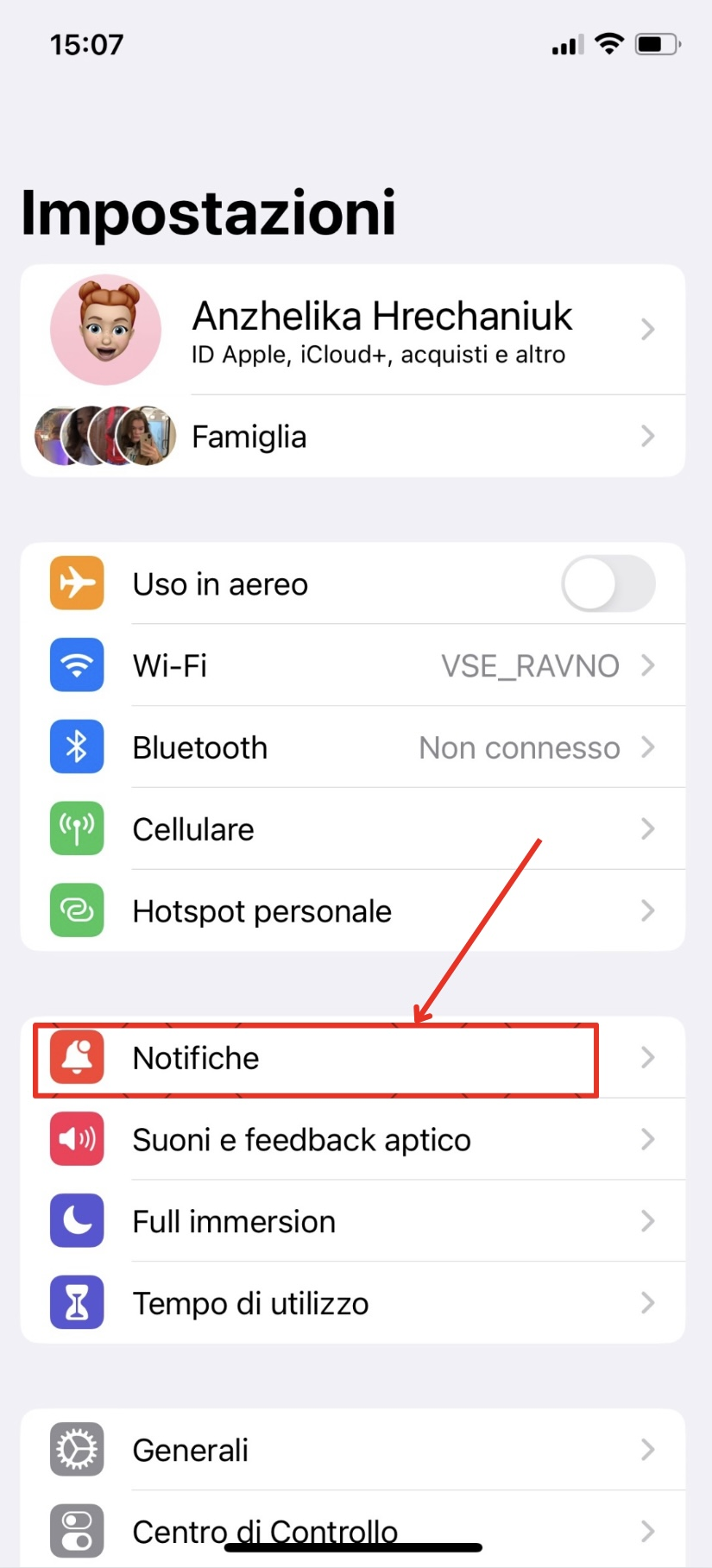Toggle the Uso in aereo switch
Image resolution: width=712 pixels, height=1568 pixels.
pyautogui.click(x=608, y=583)
